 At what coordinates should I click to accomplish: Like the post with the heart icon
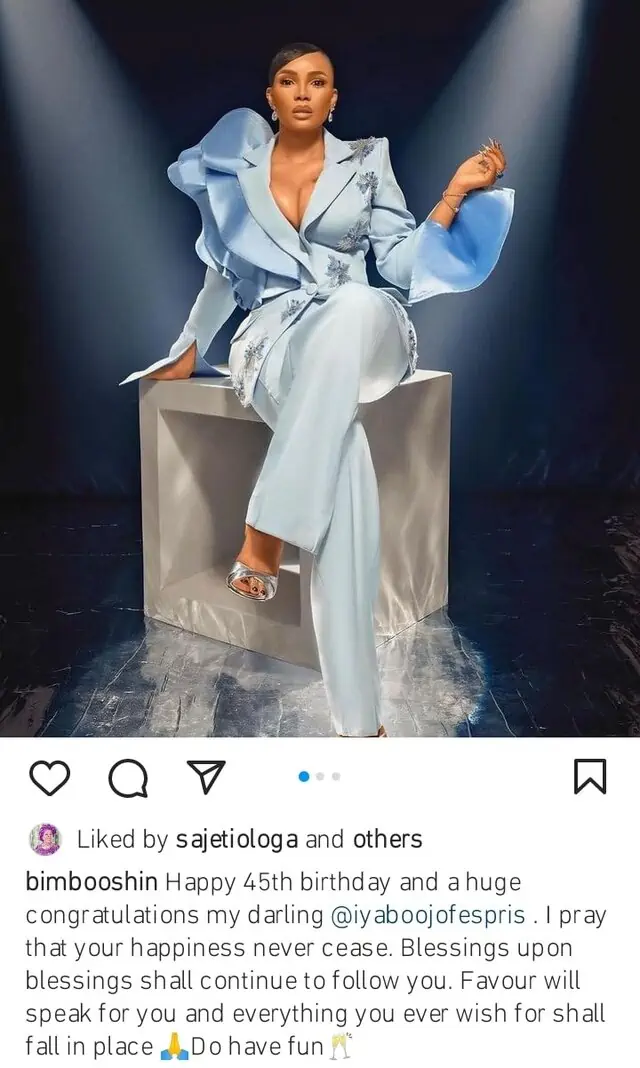point(49,777)
